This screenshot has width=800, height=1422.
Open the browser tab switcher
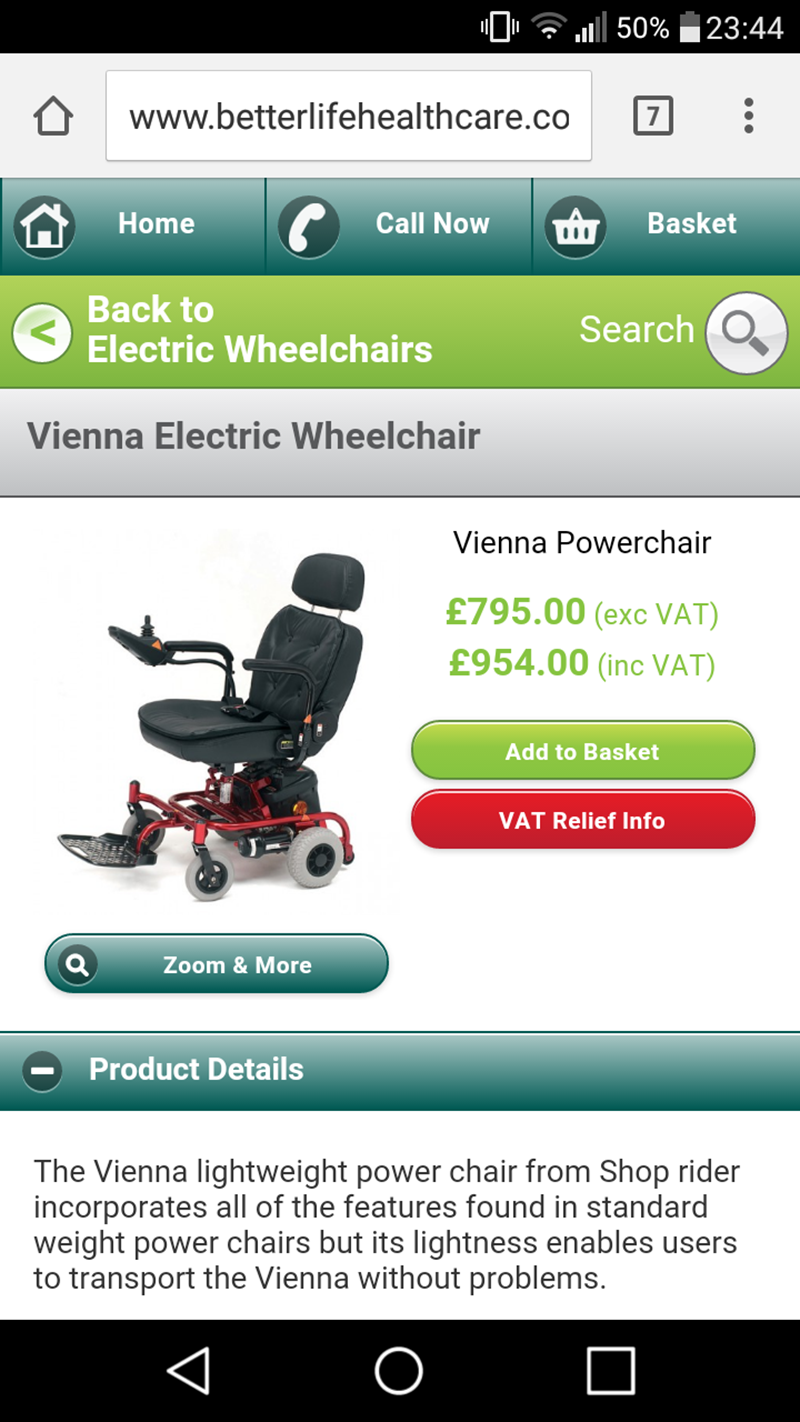(652, 117)
